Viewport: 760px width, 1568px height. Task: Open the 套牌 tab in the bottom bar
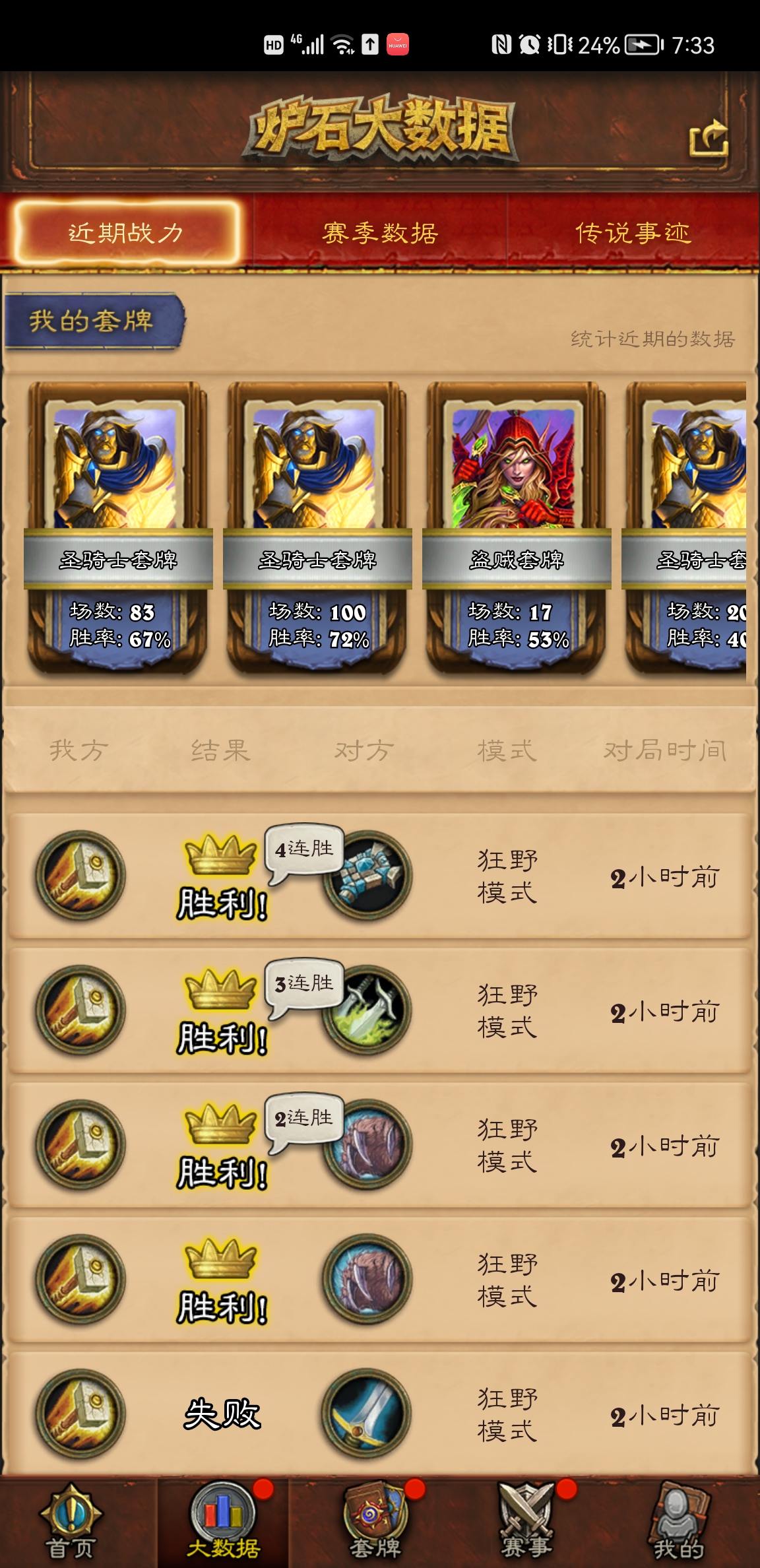click(x=376, y=1524)
